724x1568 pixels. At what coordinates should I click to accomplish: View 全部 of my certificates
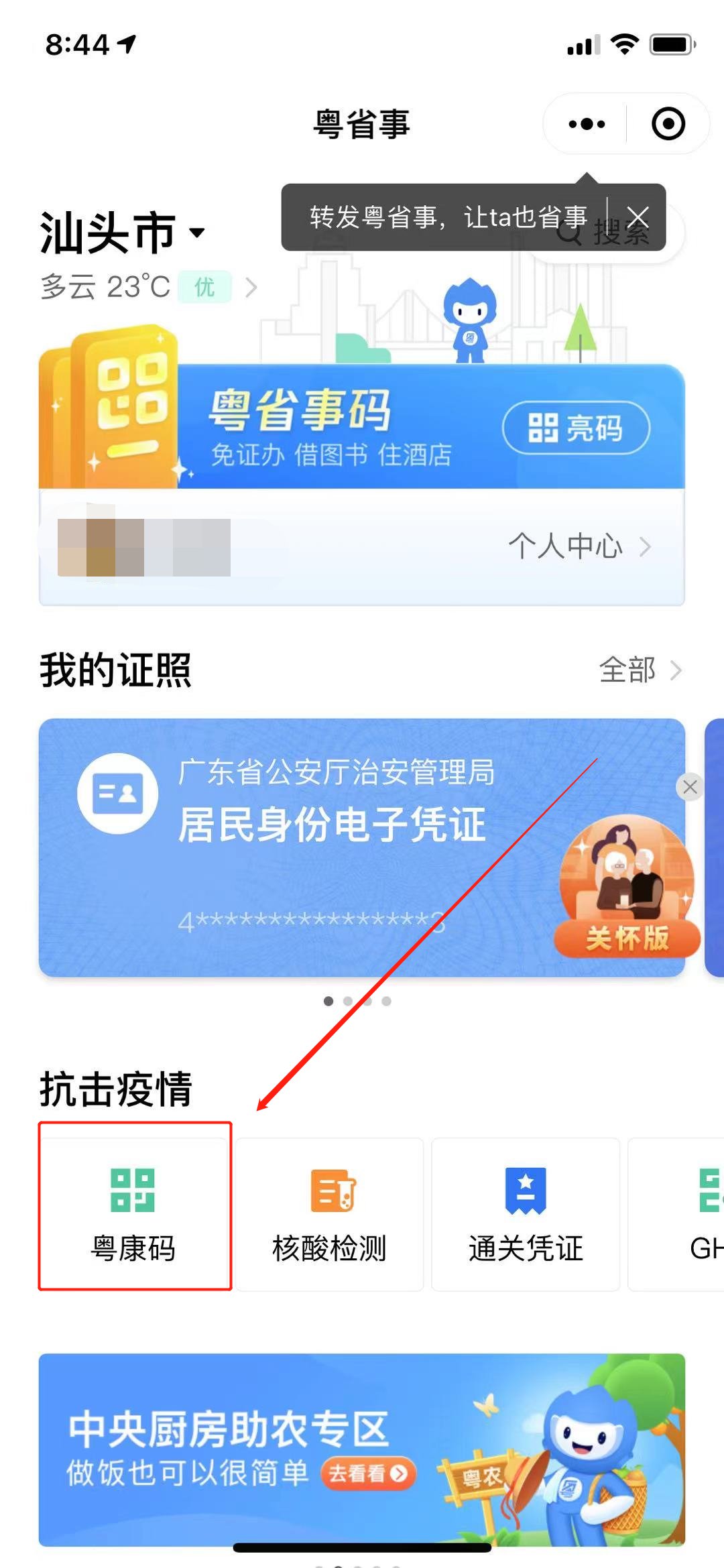point(639,670)
